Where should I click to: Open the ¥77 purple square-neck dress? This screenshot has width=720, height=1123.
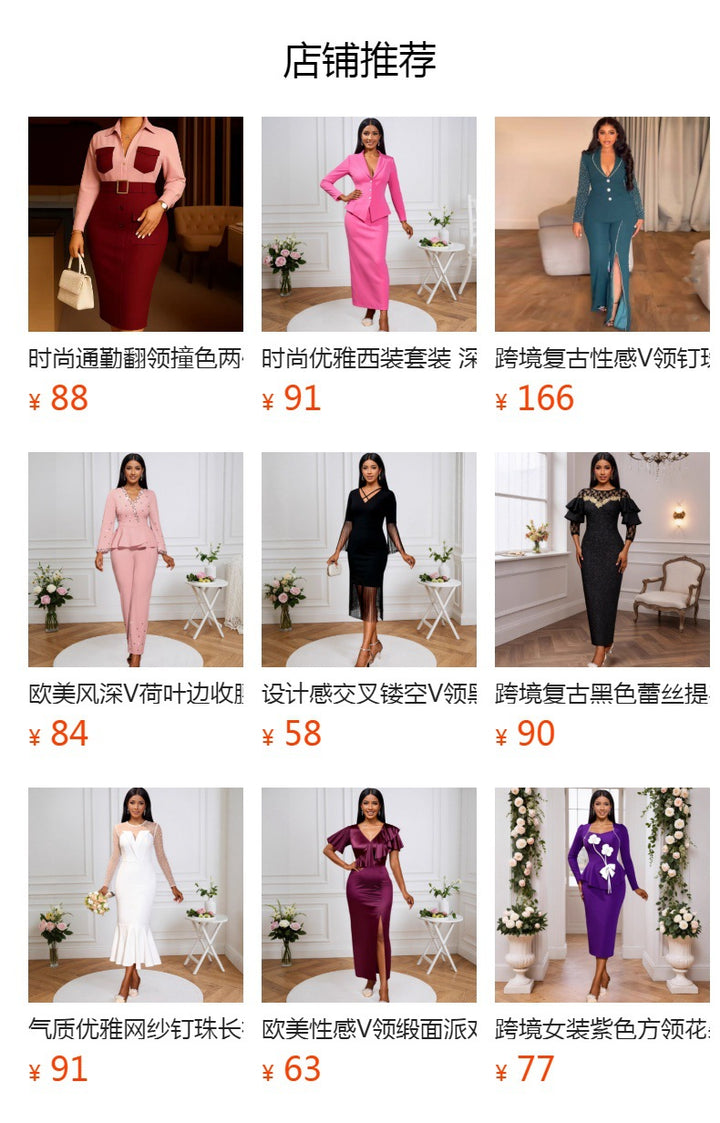coord(602,894)
